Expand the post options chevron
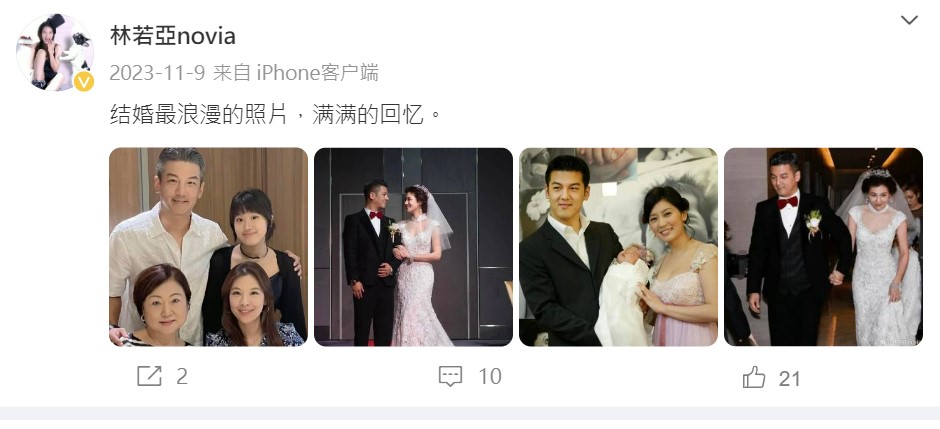 (x=908, y=20)
